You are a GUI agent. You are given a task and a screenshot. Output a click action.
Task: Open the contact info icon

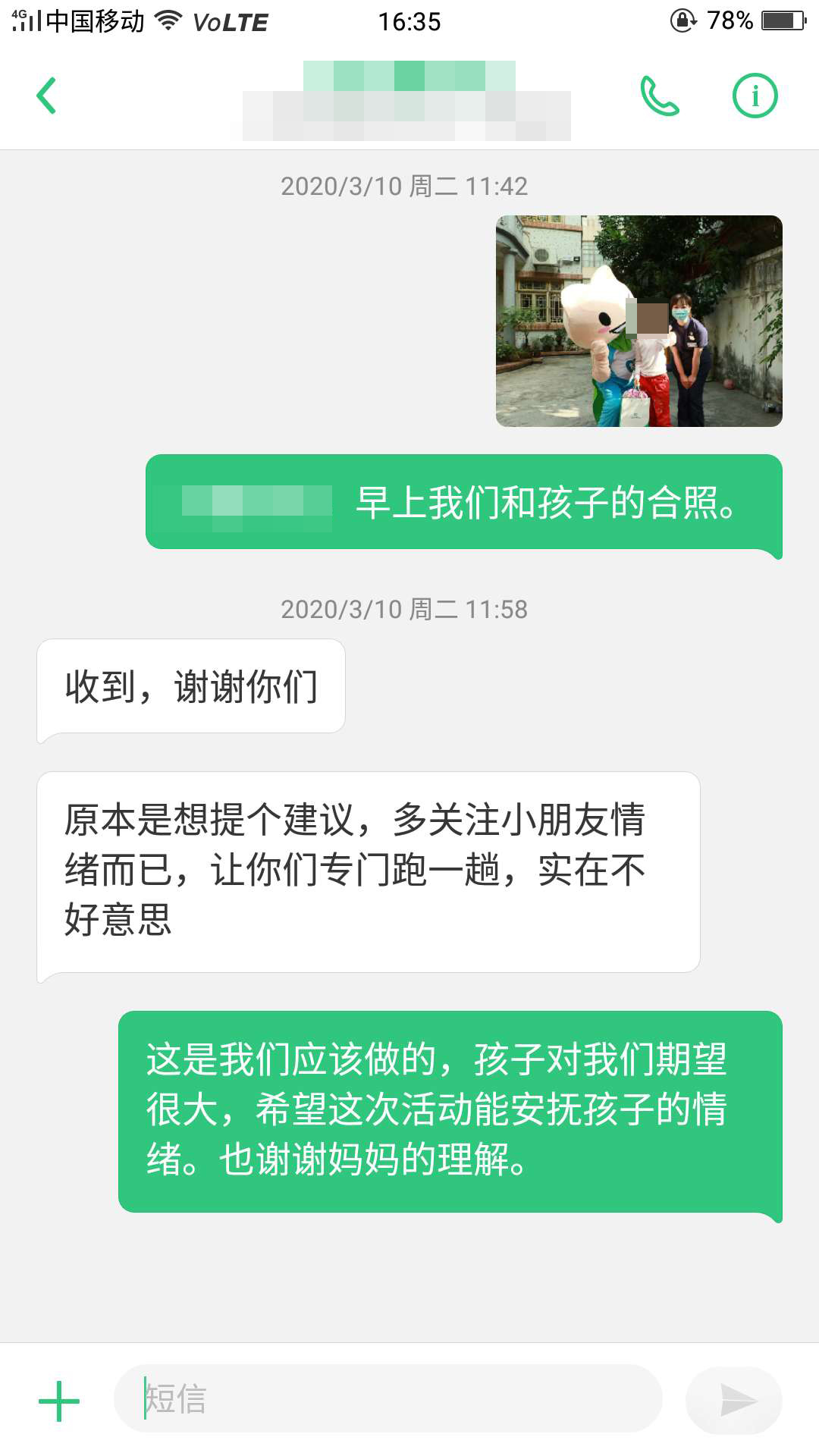(755, 96)
